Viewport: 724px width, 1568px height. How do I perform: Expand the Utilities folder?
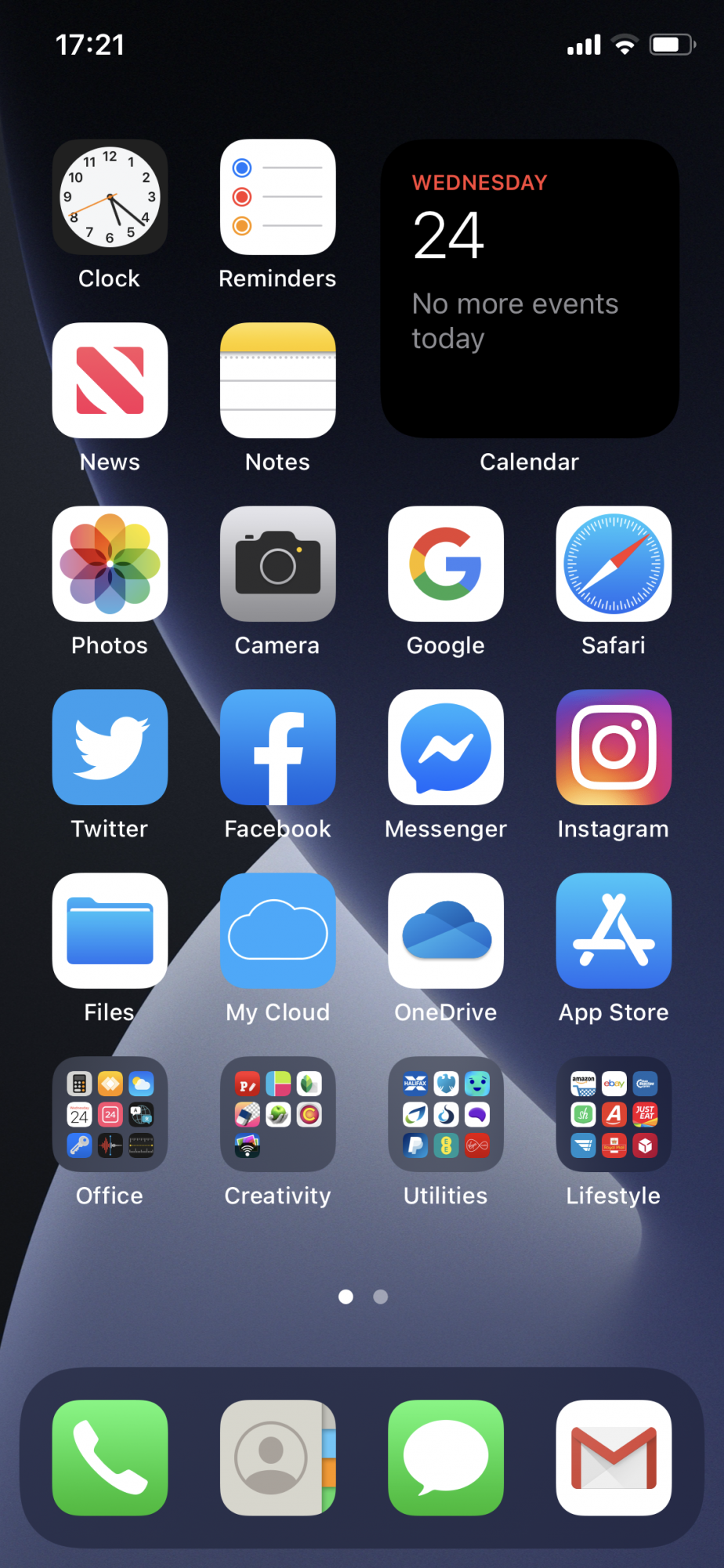pyautogui.click(x=446, y=1114)
